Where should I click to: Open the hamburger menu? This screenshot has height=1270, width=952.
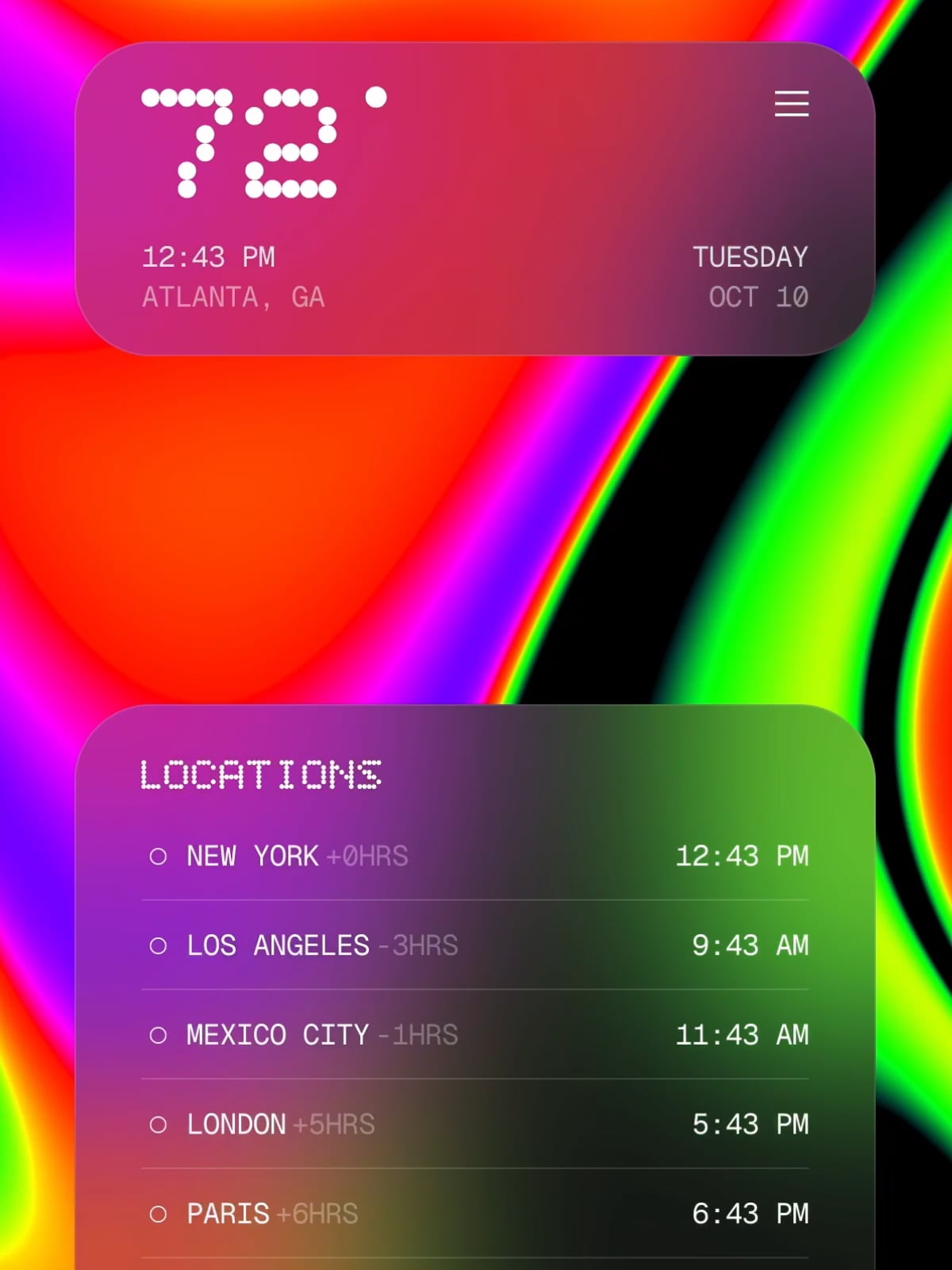tap(791, 104)
